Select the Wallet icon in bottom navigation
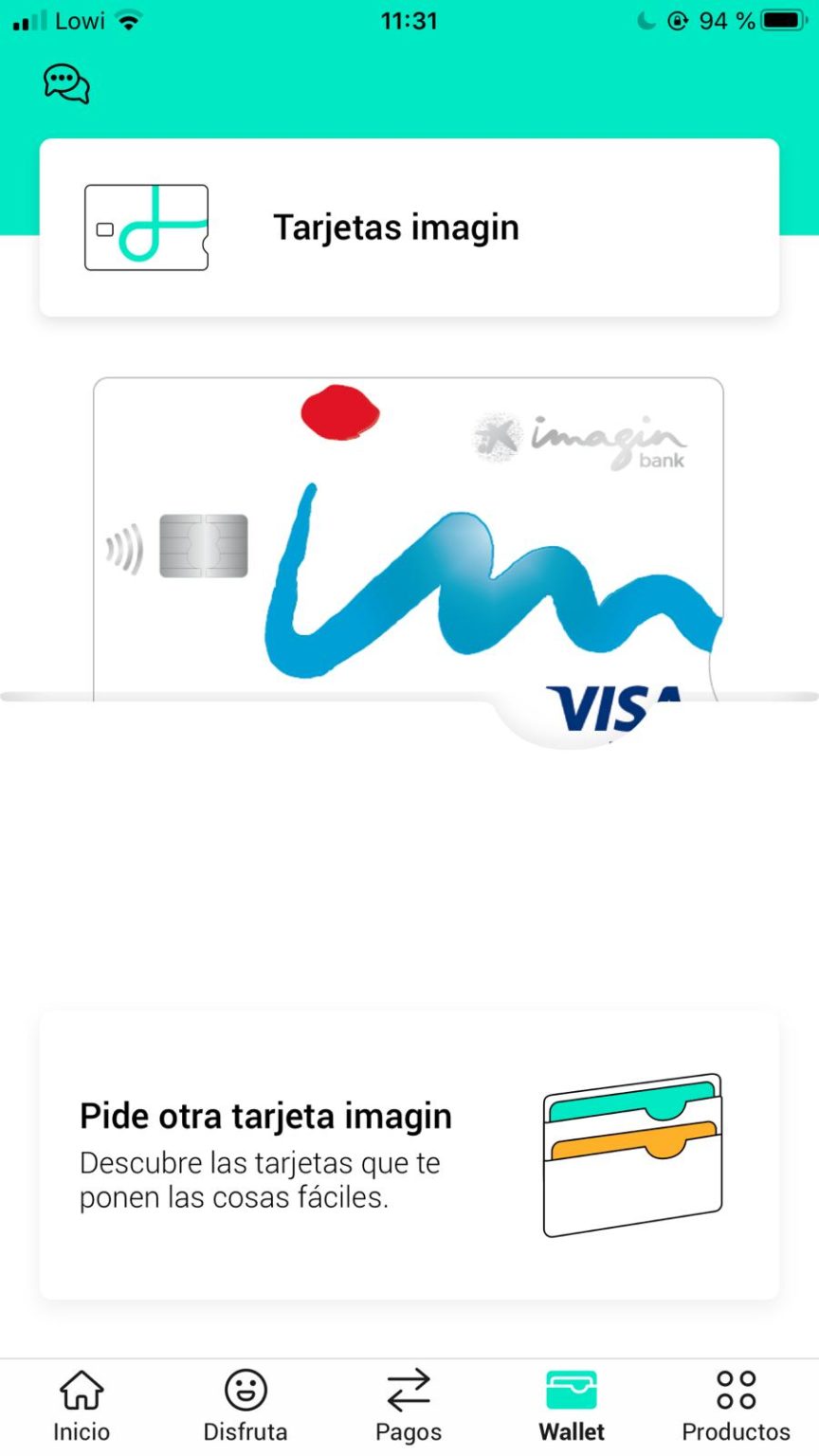 click(572, 1390)
